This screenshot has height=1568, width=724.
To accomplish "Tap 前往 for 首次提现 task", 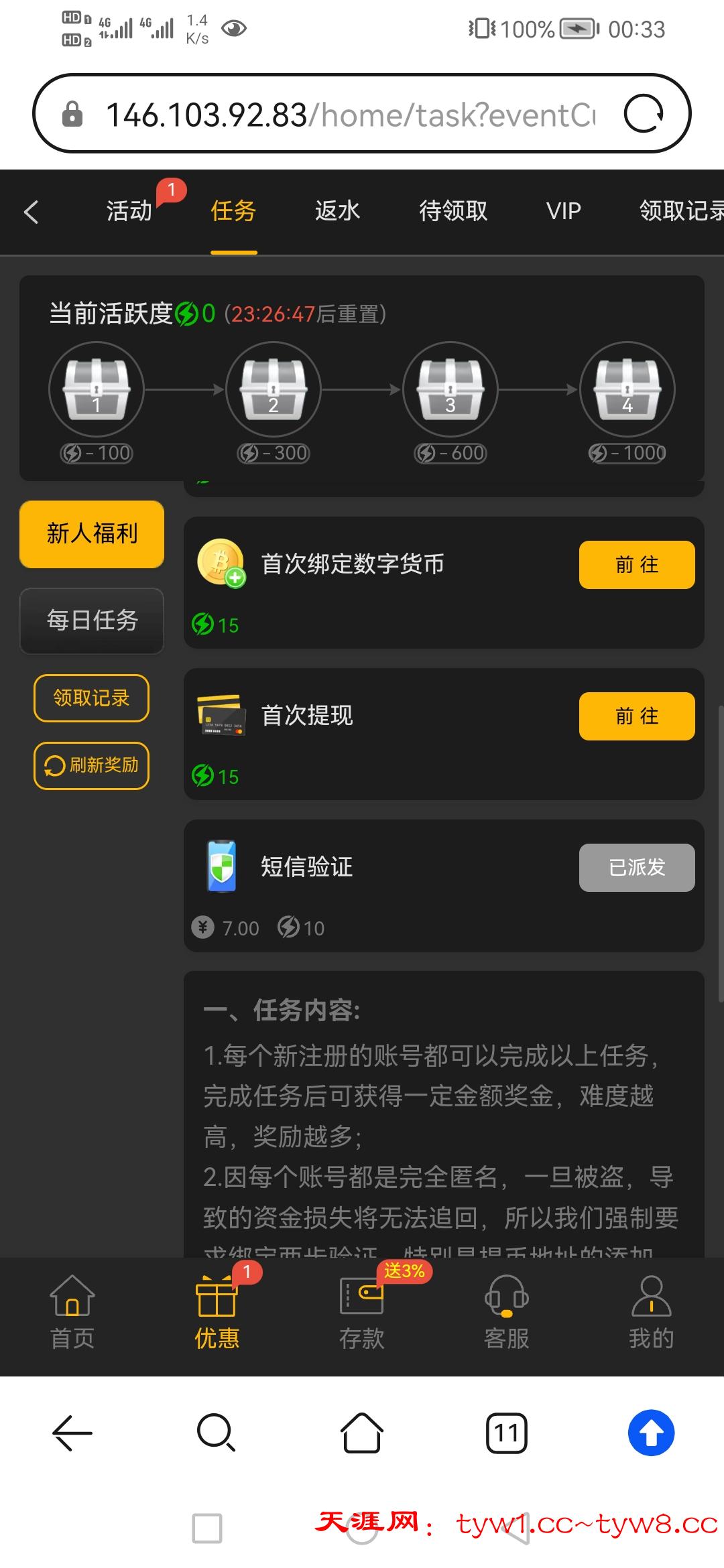I will (x=636, y=716).
